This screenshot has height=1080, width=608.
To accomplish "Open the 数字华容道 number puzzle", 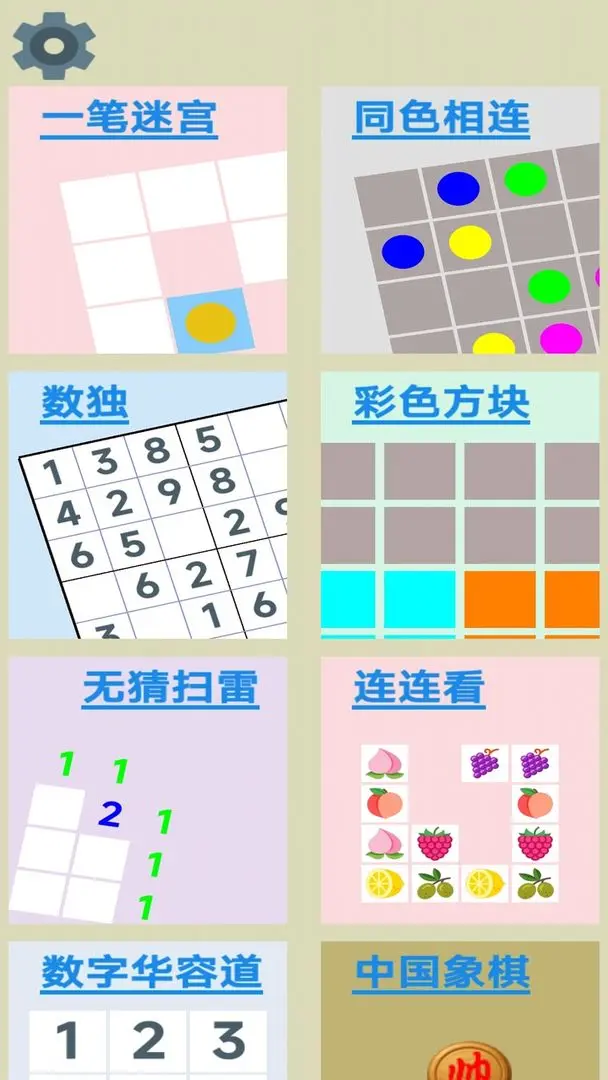I will click(x=148, y=1010).
